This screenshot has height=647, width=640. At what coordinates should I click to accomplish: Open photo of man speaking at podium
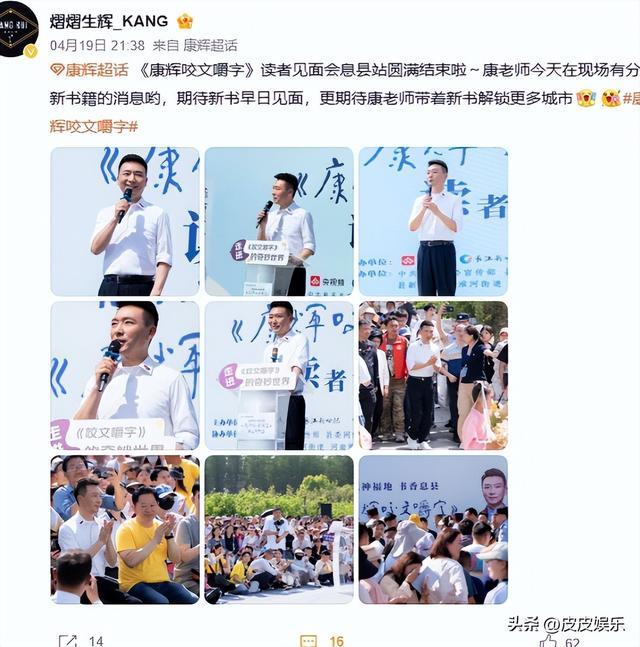279,222
